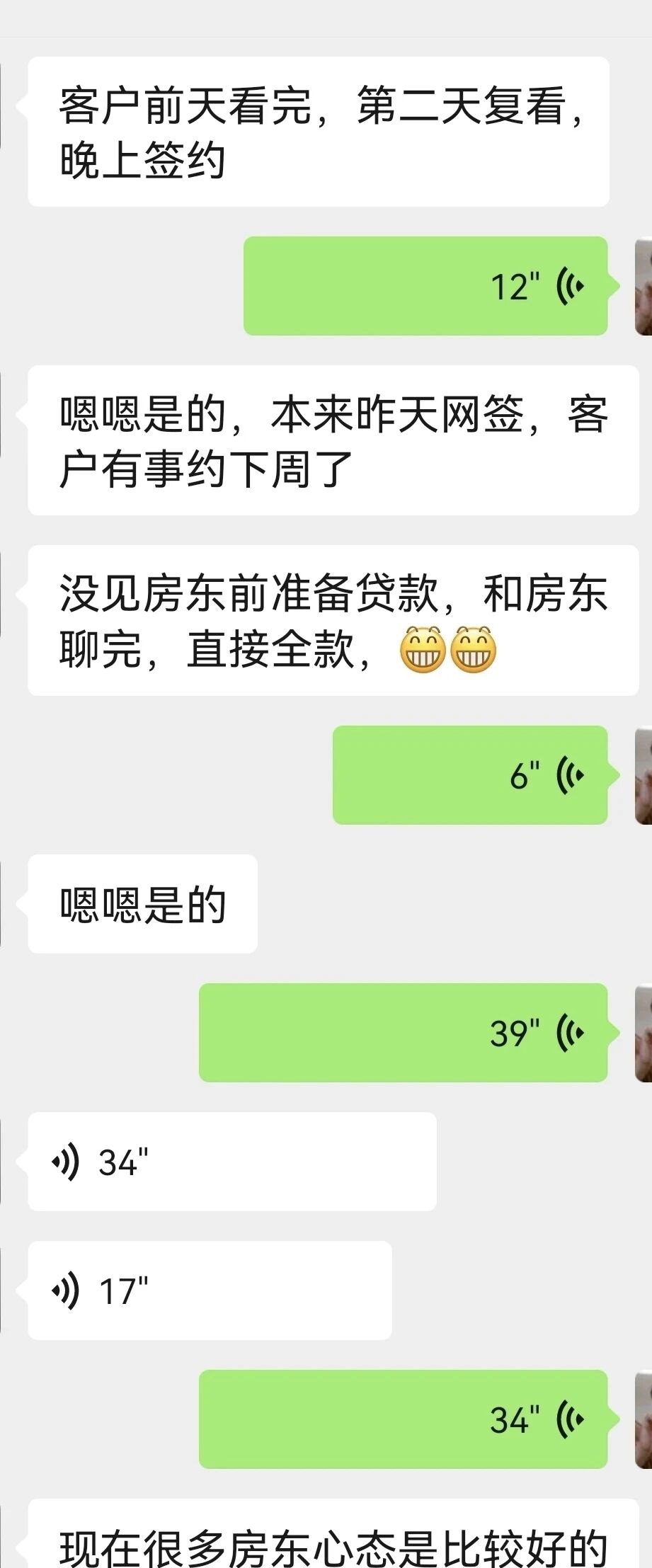Play the received white 34-second voice message
The image size is (652, 1568).
231,1162
